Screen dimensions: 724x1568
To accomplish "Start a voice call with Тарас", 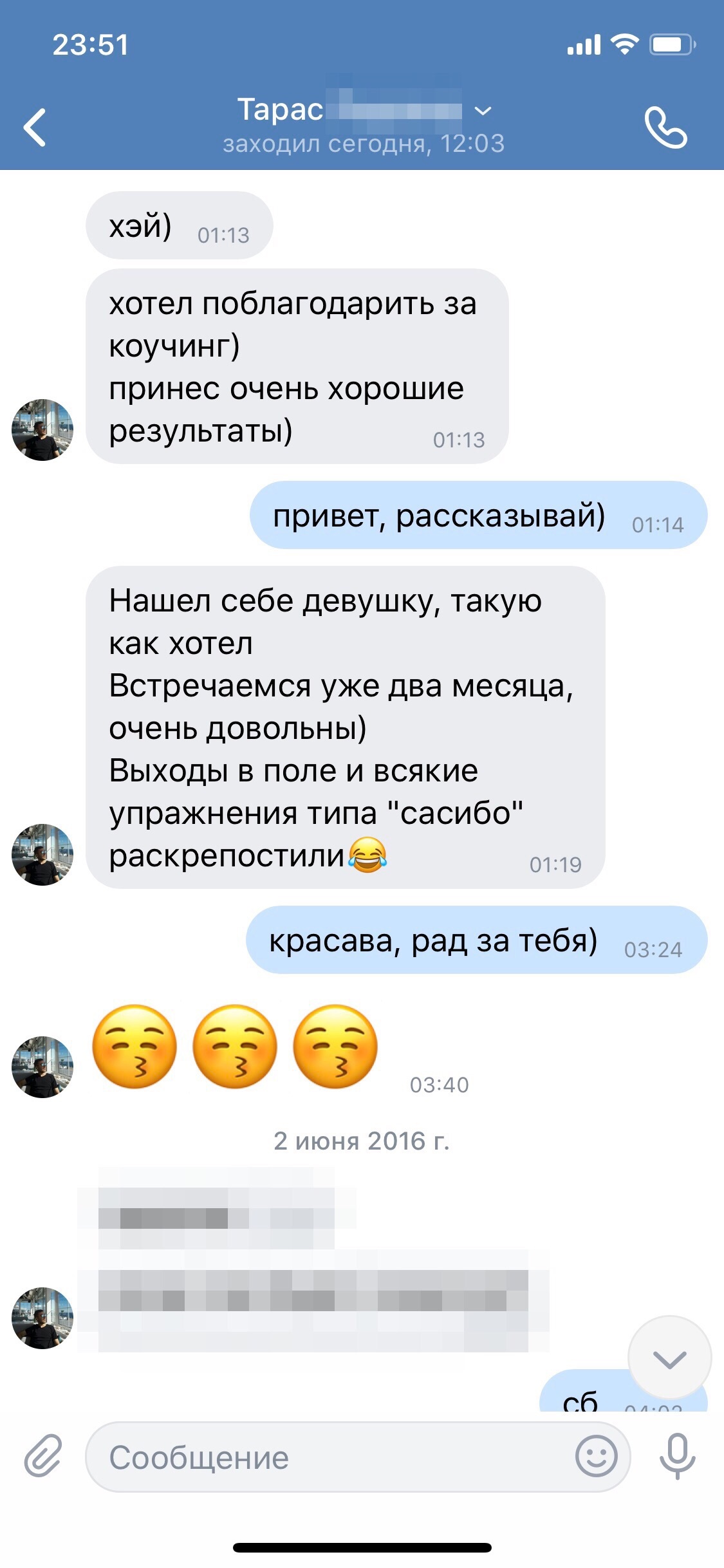I will [x=665, y=127].
